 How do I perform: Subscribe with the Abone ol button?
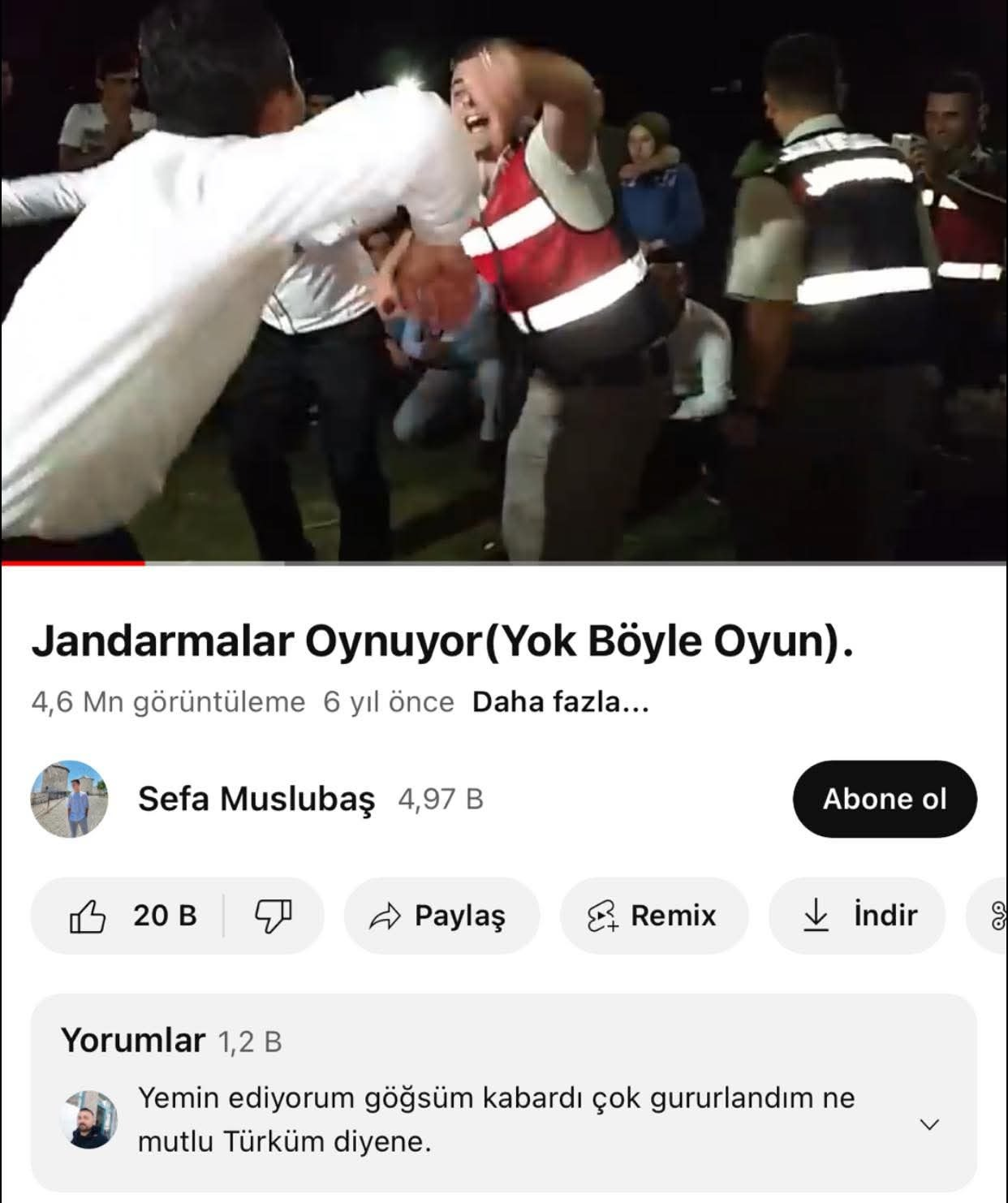884,800
